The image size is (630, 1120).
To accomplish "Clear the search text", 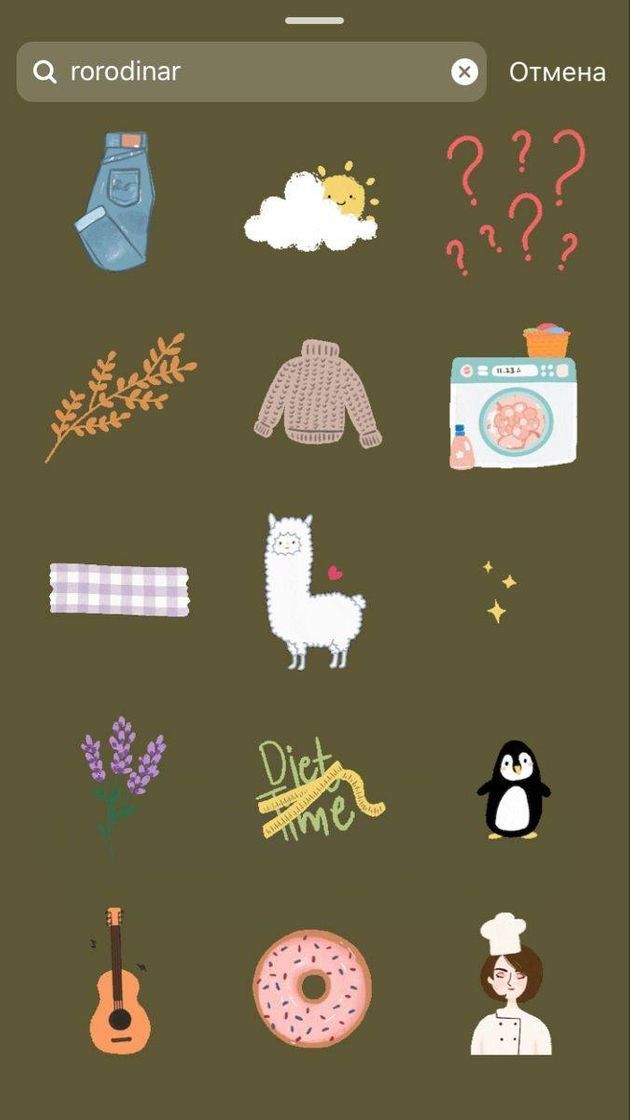I will 464,72.
